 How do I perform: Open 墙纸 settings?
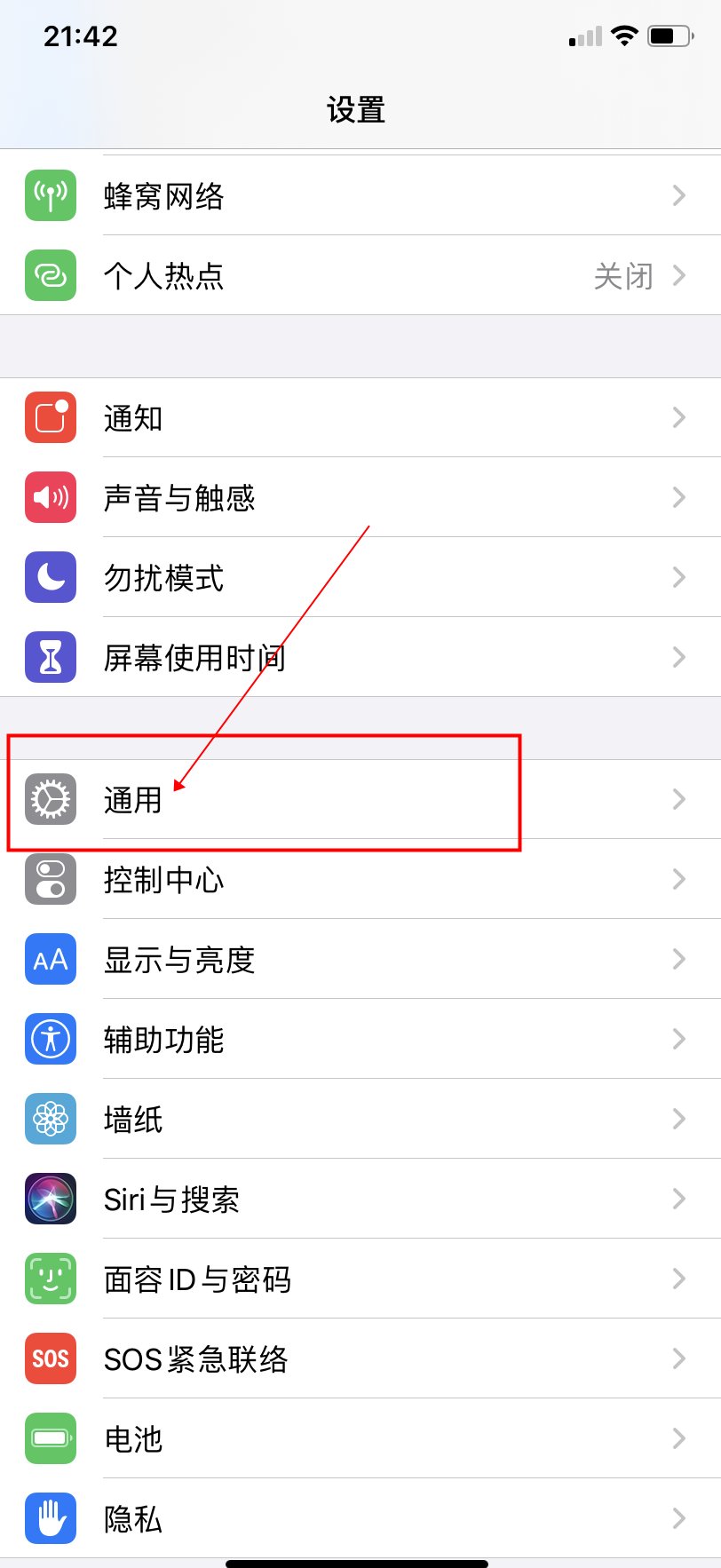(x=360, y=1119)
